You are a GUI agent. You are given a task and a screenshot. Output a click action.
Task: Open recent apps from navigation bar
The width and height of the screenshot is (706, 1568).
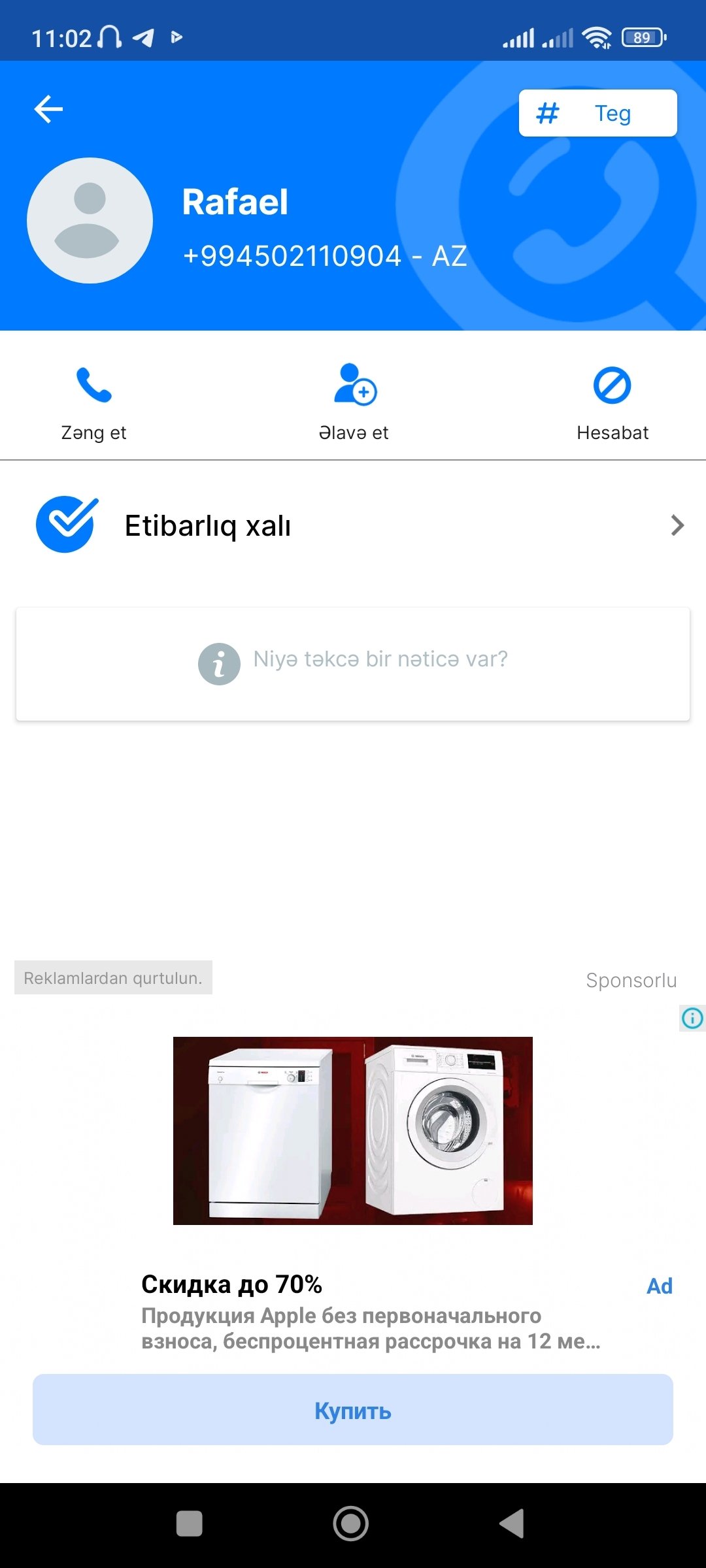pyautogui.click(x=190, y=1524)
